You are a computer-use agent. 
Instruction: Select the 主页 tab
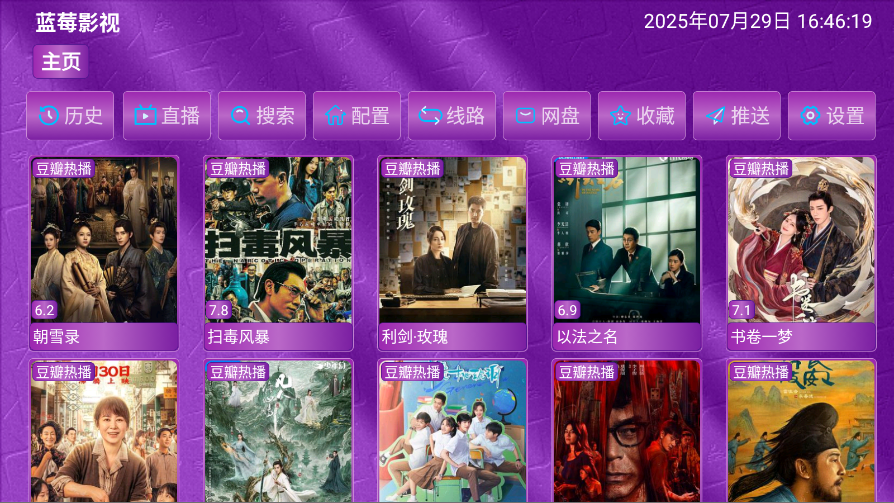61,62
